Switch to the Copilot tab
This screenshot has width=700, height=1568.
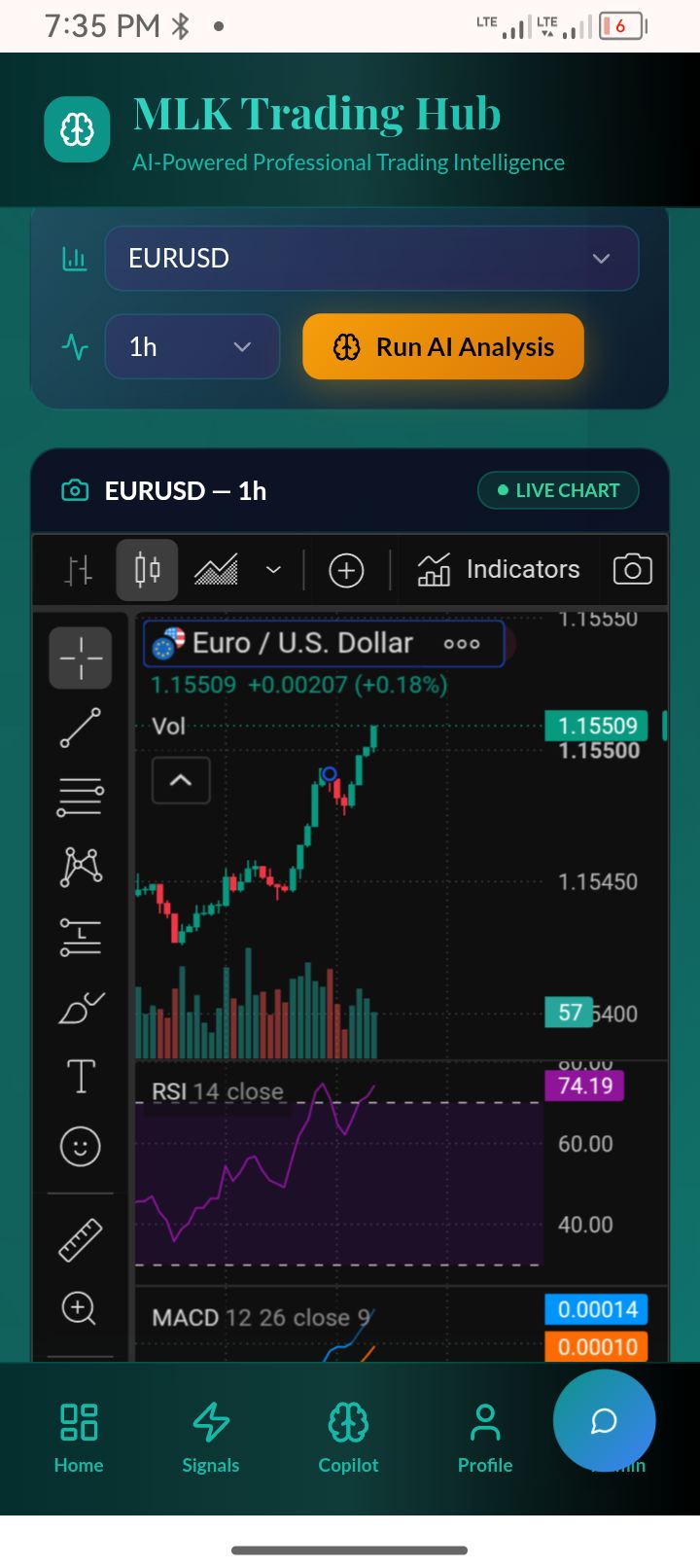[348, 1439]
